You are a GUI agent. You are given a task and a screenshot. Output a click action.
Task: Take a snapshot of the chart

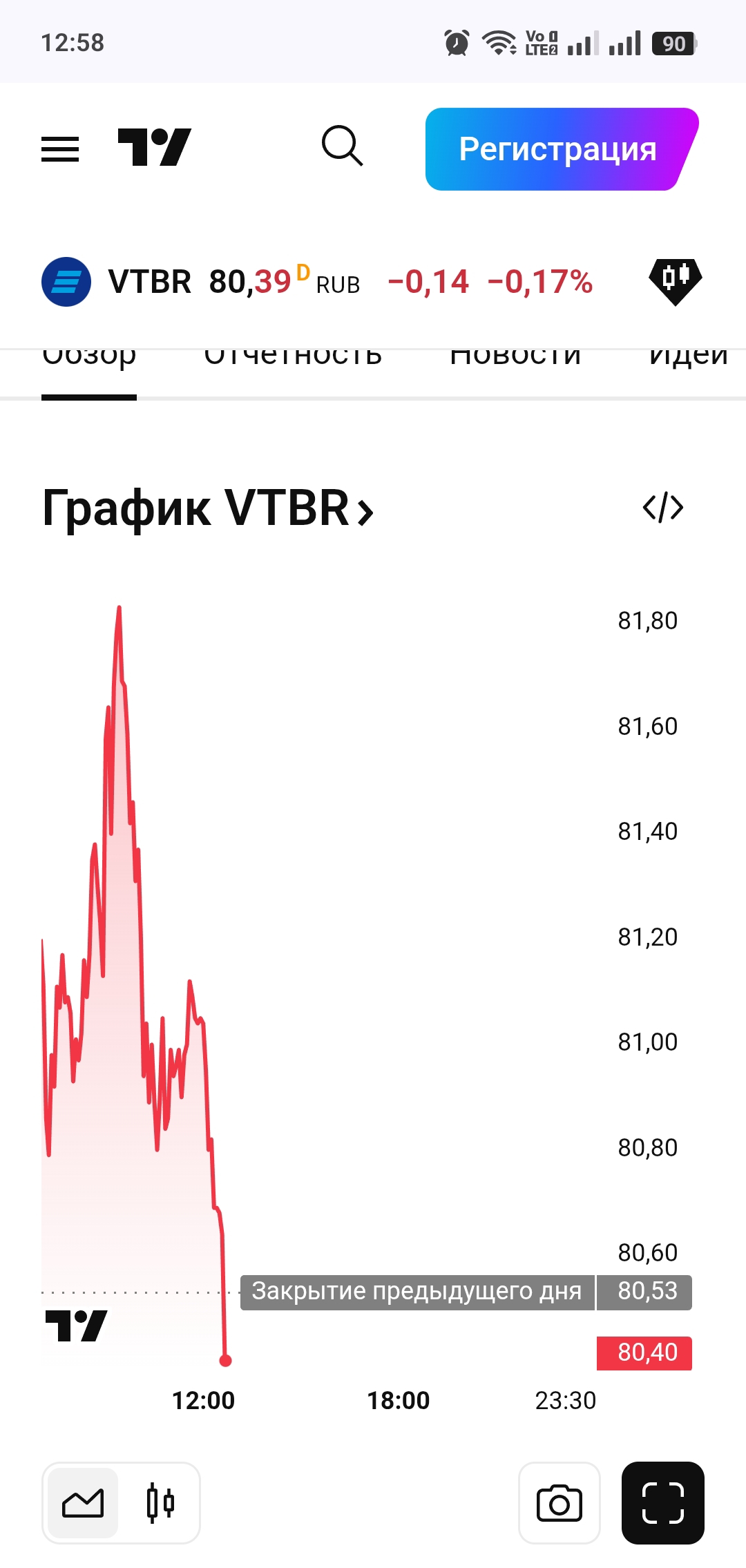pyautogui.click(x=559, y=1502)
